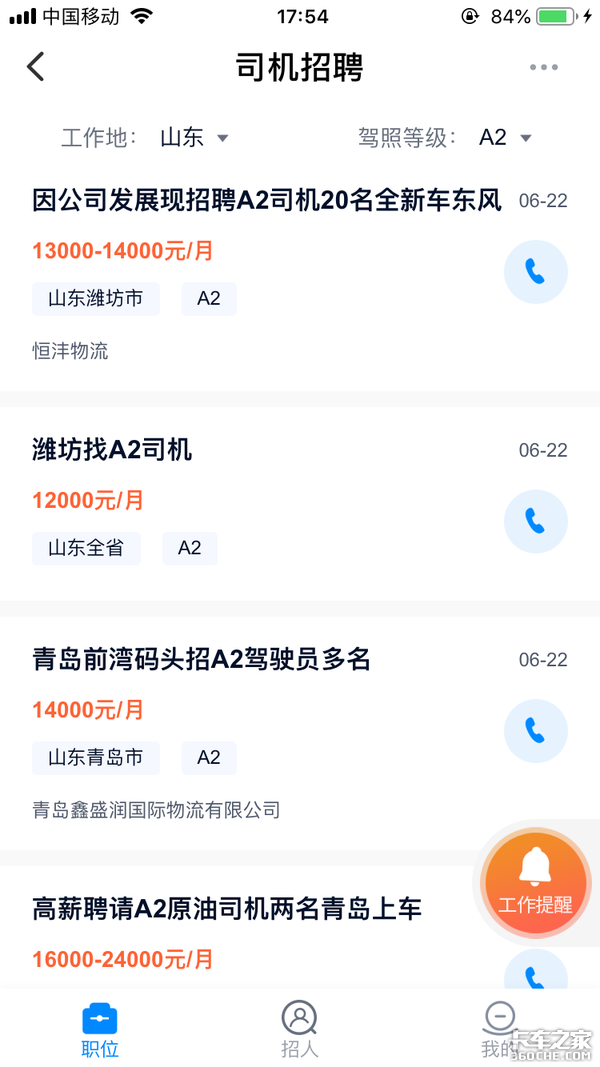This screenshot has width=600, height=1067.
Task: Call 青岛鑫盛润国际物流有限公司
Action: [x=535, y=731]
